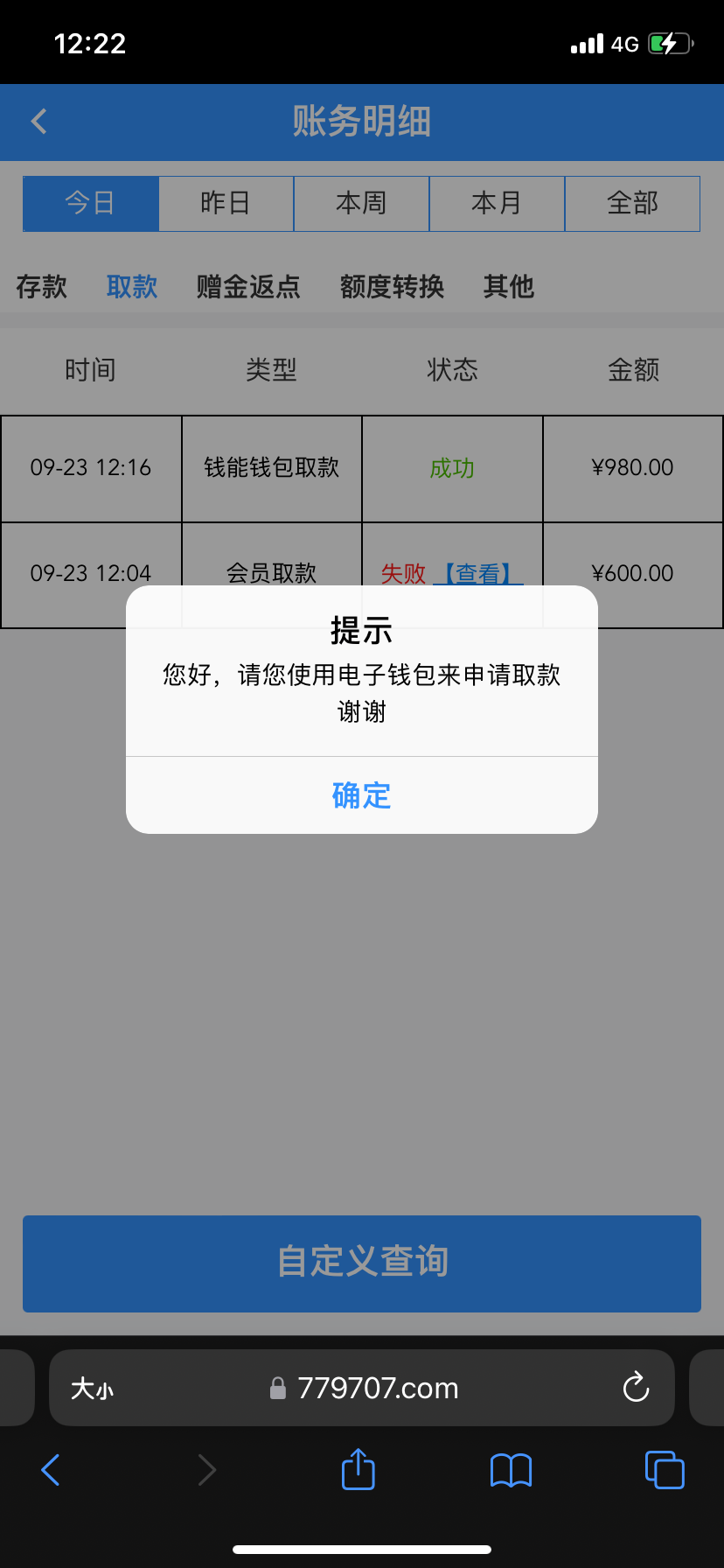Tap the back arrow on the 账务明细 header
Image resolution: width=724 pixels, height=1568 pixels.
pos(38,122)
